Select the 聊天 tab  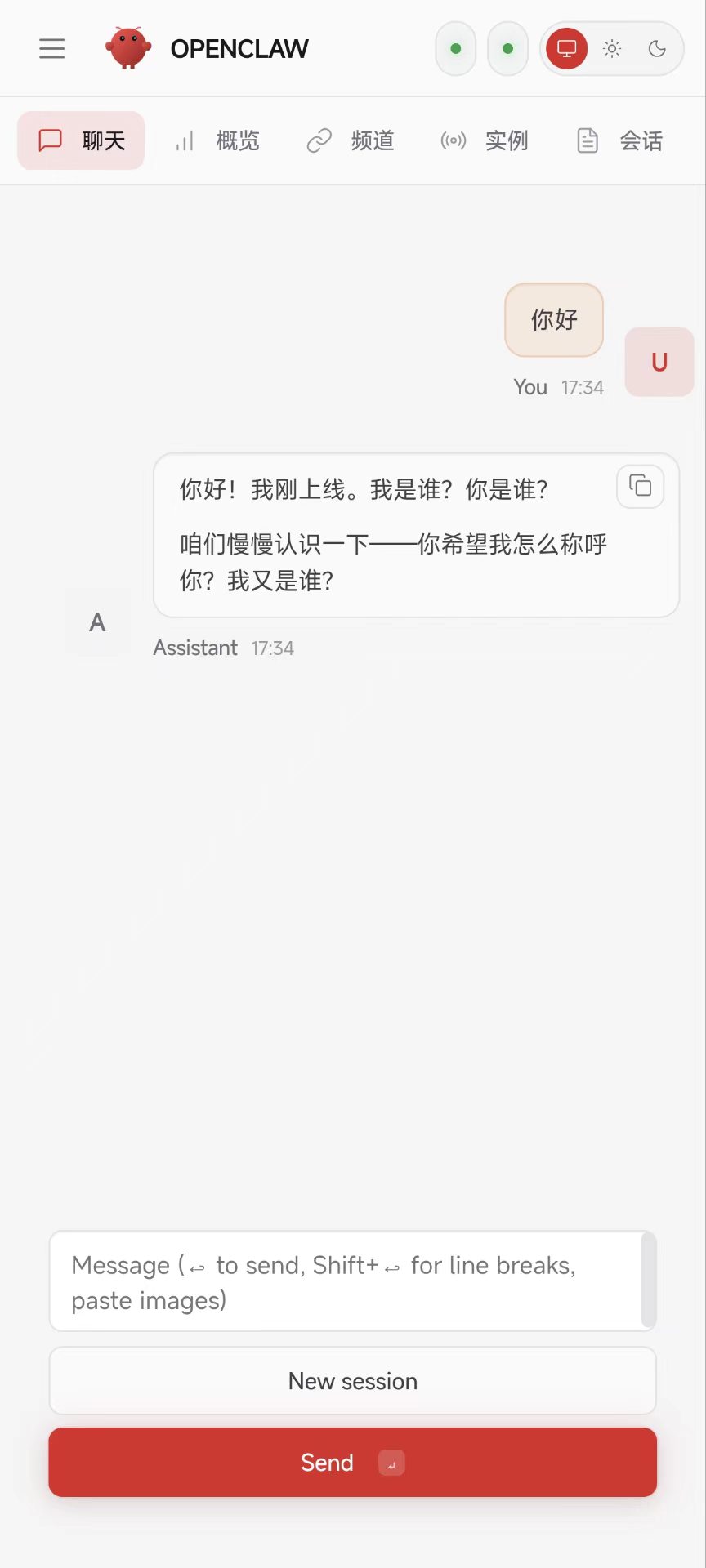coord(82,140)
